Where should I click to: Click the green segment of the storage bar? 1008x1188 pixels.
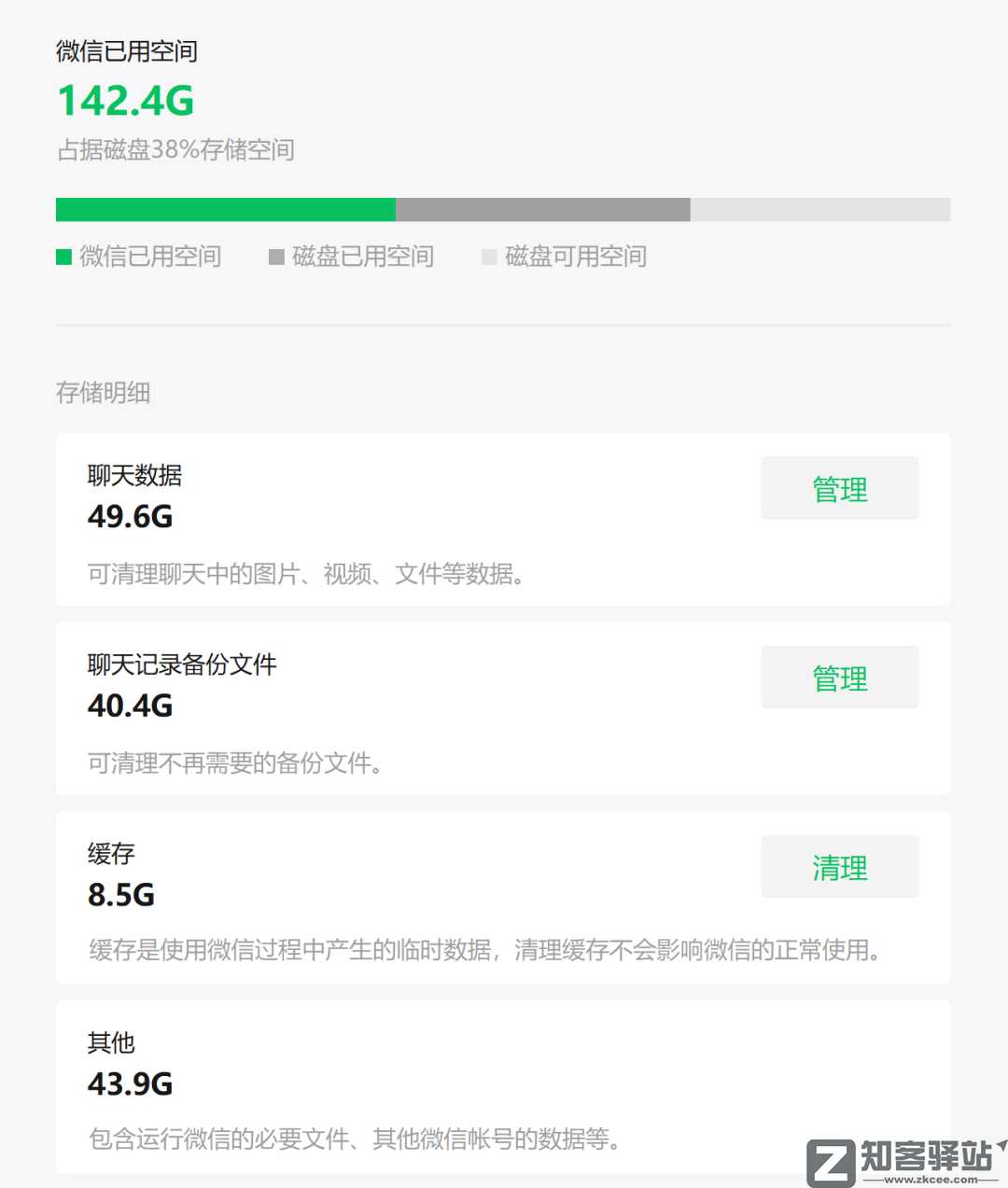(224, 209)
